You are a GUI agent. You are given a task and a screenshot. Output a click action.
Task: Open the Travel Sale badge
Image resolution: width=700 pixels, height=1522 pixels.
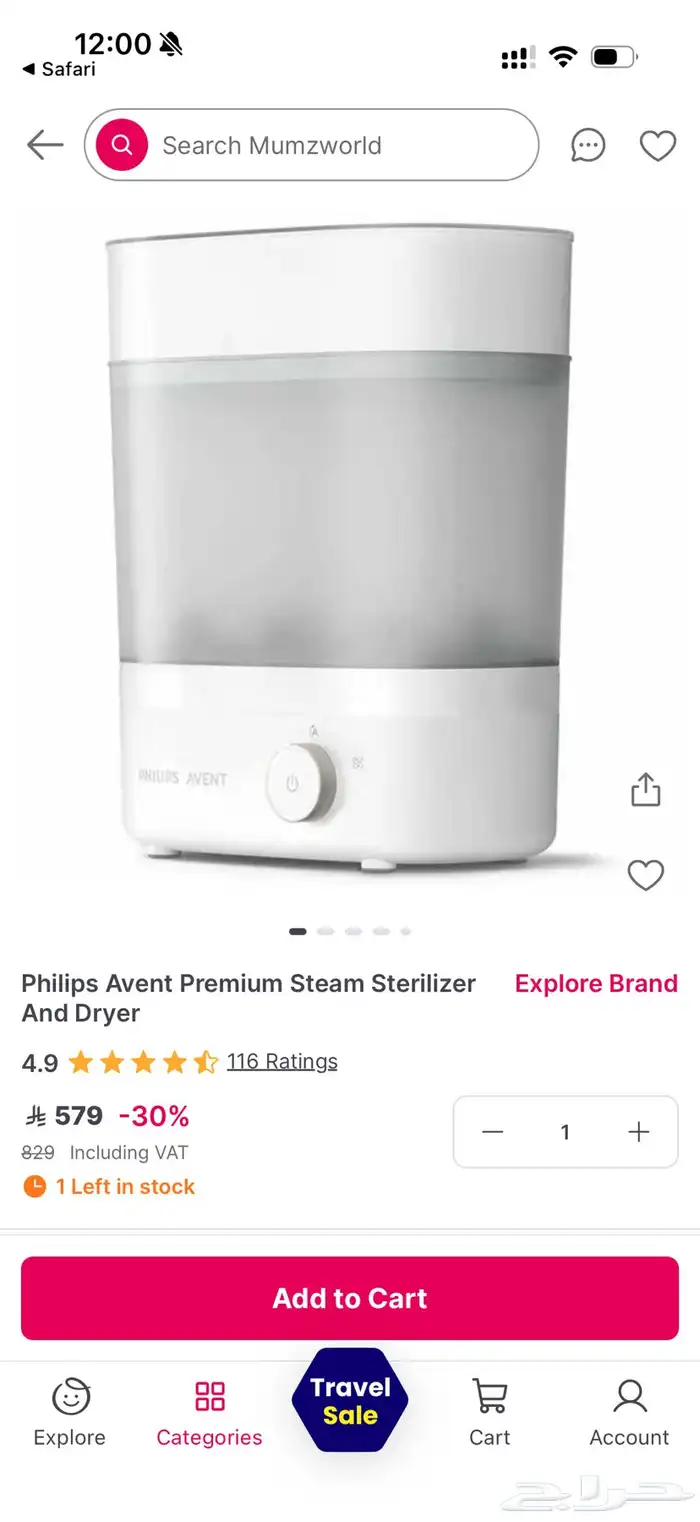click(350, 1400)
